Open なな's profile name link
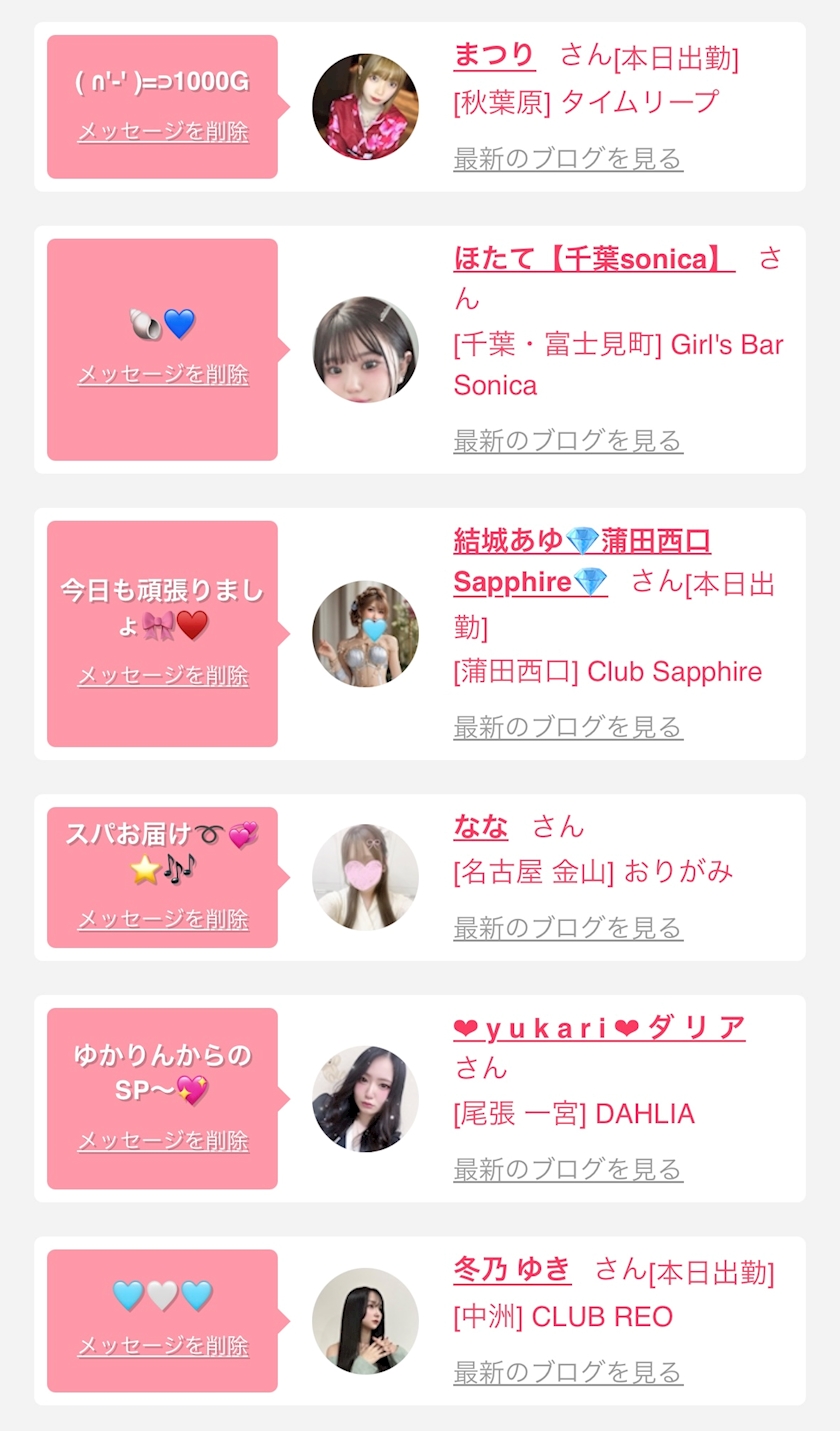 pos(480,827)
